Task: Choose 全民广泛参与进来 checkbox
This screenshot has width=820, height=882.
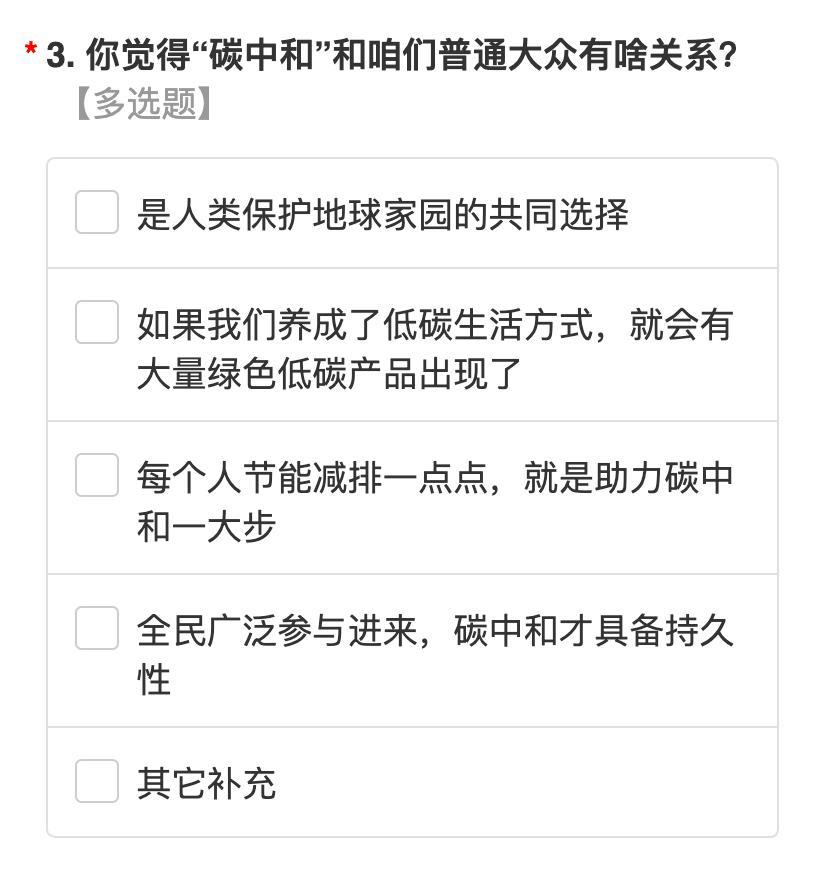Action: pos(97,628)
